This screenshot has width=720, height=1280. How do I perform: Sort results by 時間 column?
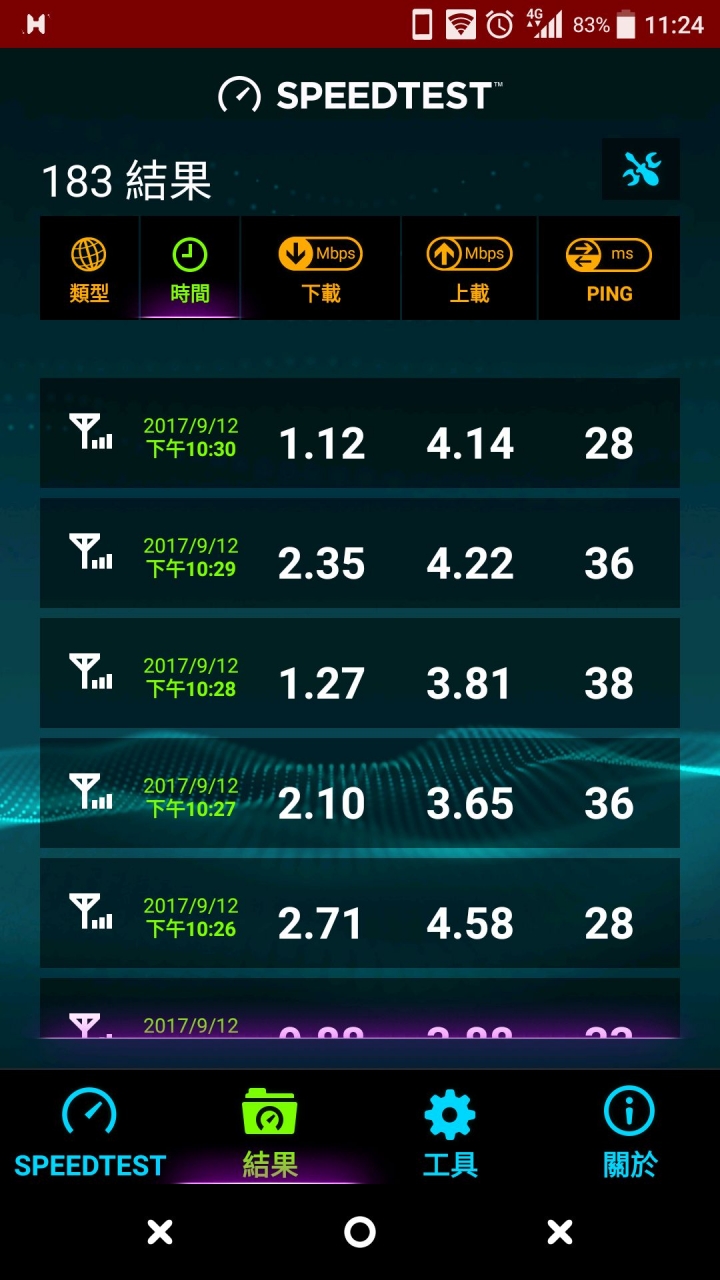click(x=190, y=269)
